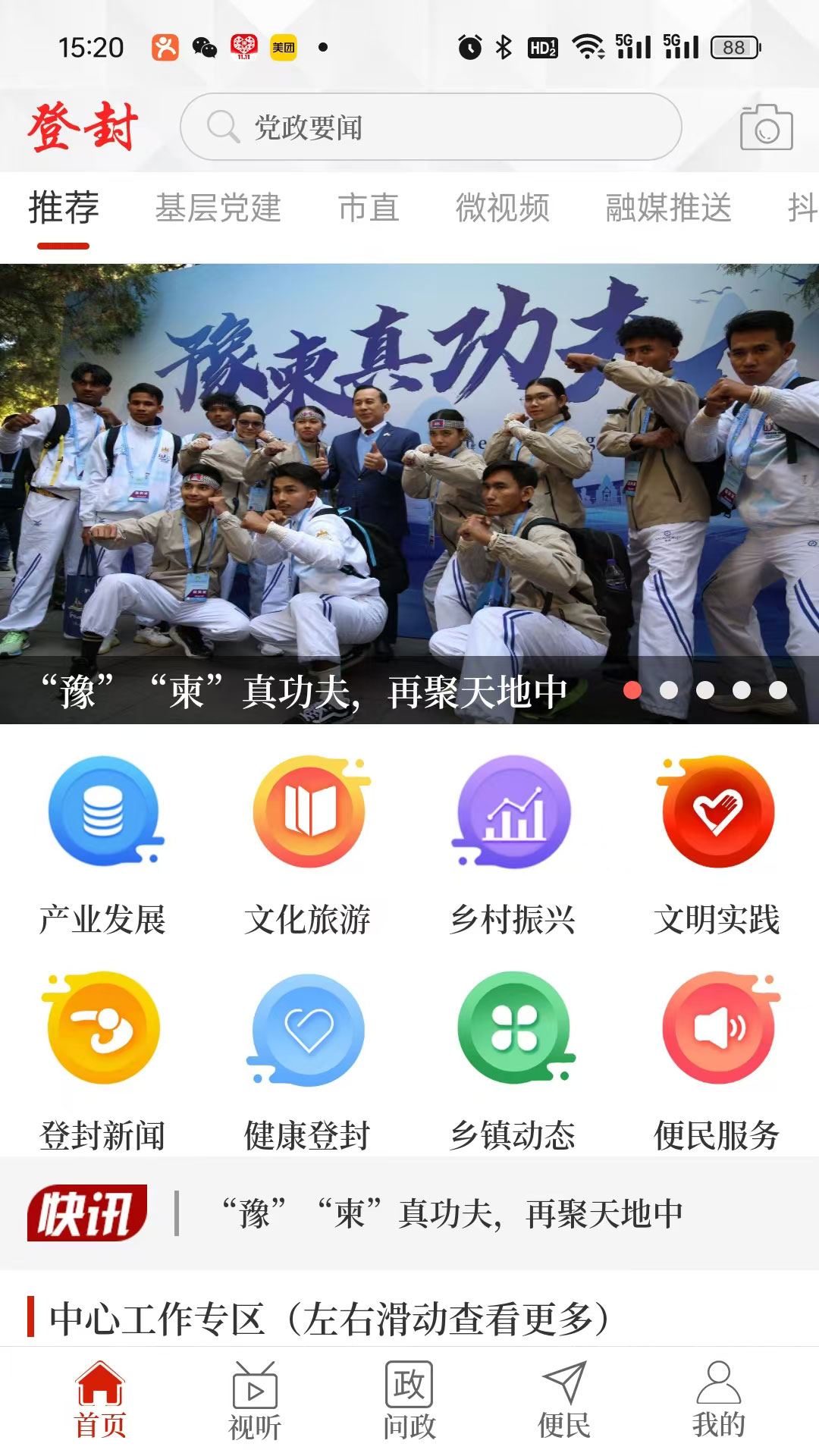Go to the 问政 bottom tab
Screen dimensions: 819x1456
coord(409,1401)
